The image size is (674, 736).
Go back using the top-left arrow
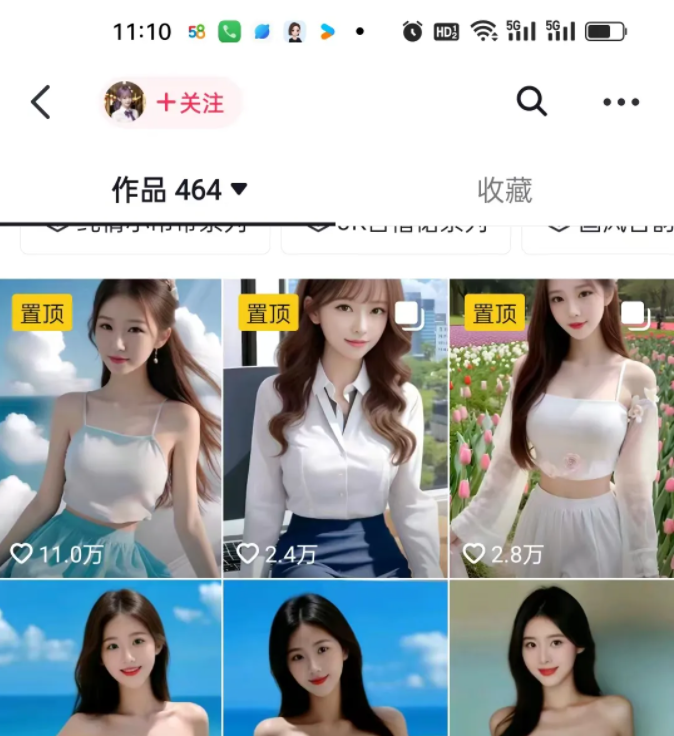click(x=40, y=102)
